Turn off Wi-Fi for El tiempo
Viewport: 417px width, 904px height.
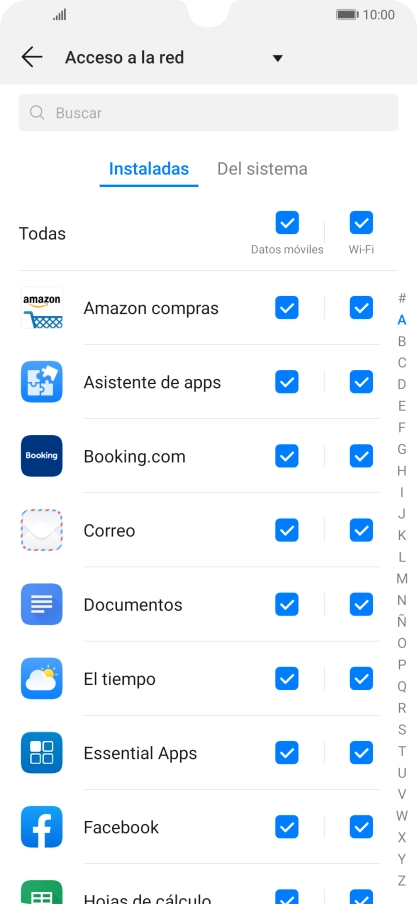point(361,679)
